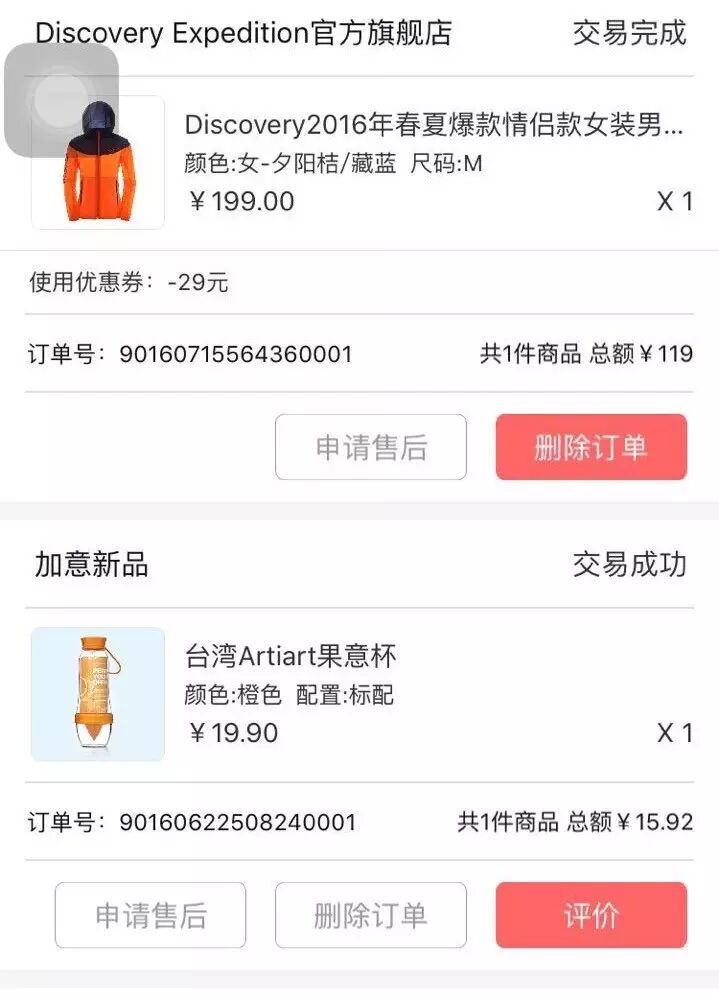The height and width of the screenshot is (994, 719).
Task: Tap 申请售后 for the Artiart 果意杯 order
Action: (150, 915)
